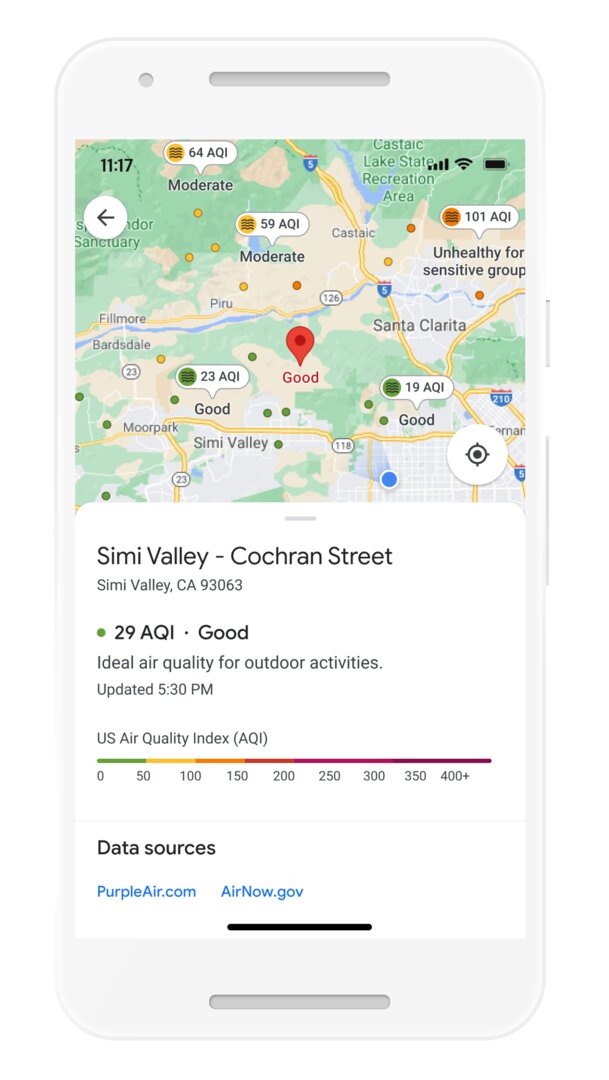Image resolution: width=609 pixels, height=1080 pixels.
Task: Open the PurpleAir.com data source link
Action: pos(146,891)
